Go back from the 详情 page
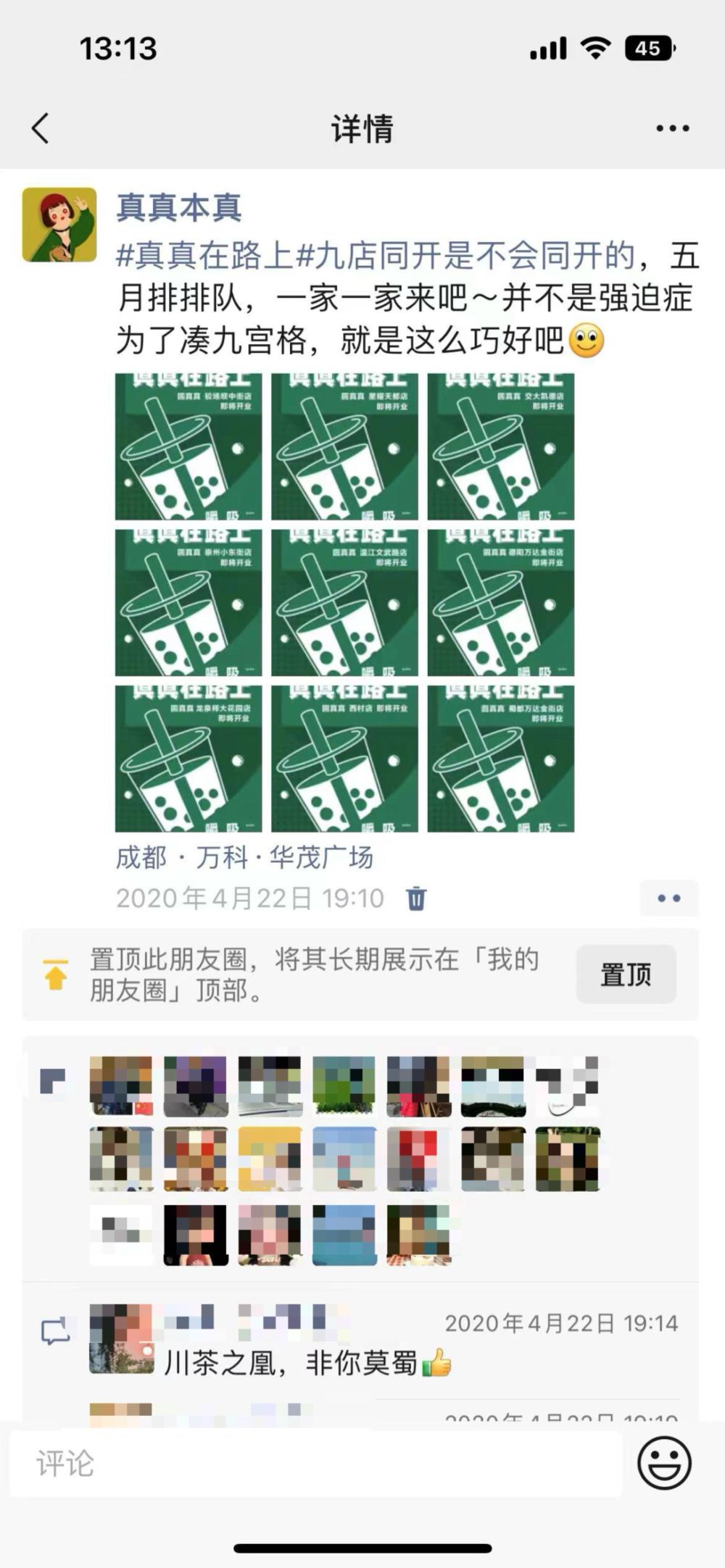Screen dimensions: 725x1568 click(41, 128)
